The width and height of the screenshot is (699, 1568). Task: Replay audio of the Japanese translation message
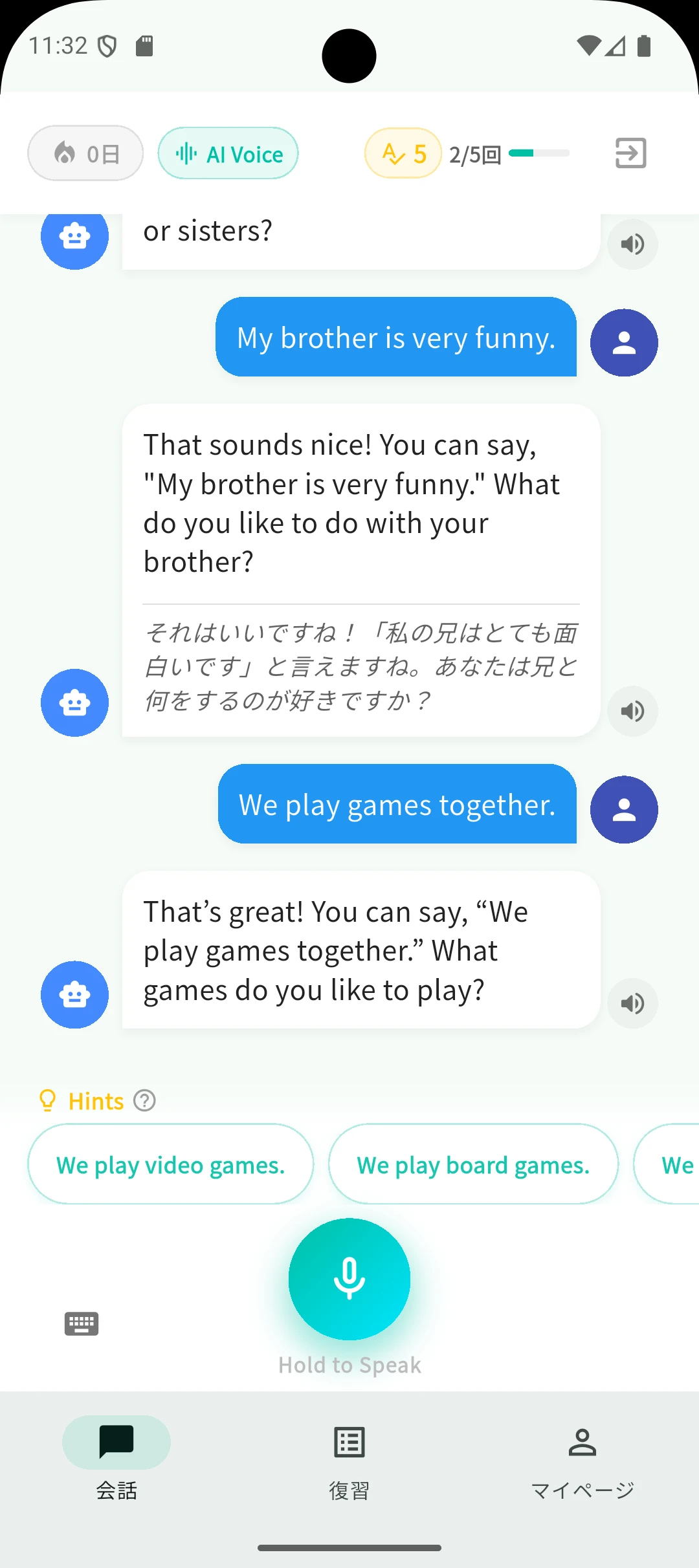[x=632, y=711]
